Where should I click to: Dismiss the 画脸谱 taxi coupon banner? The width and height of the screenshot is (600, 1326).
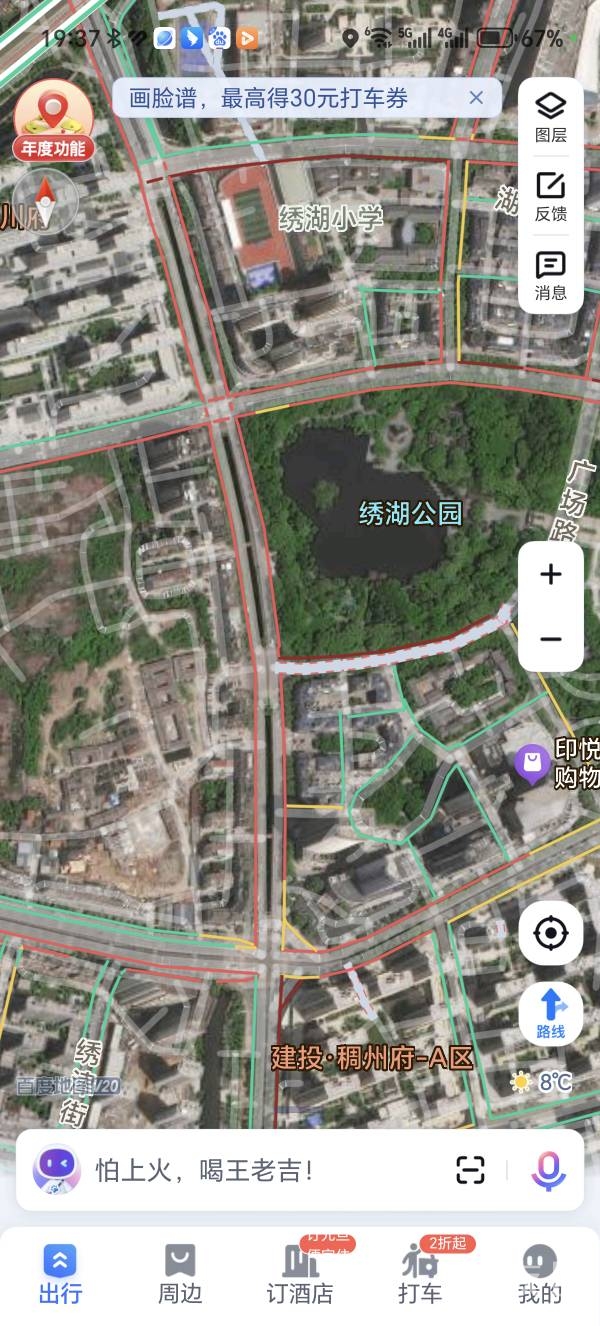(476, 97)
